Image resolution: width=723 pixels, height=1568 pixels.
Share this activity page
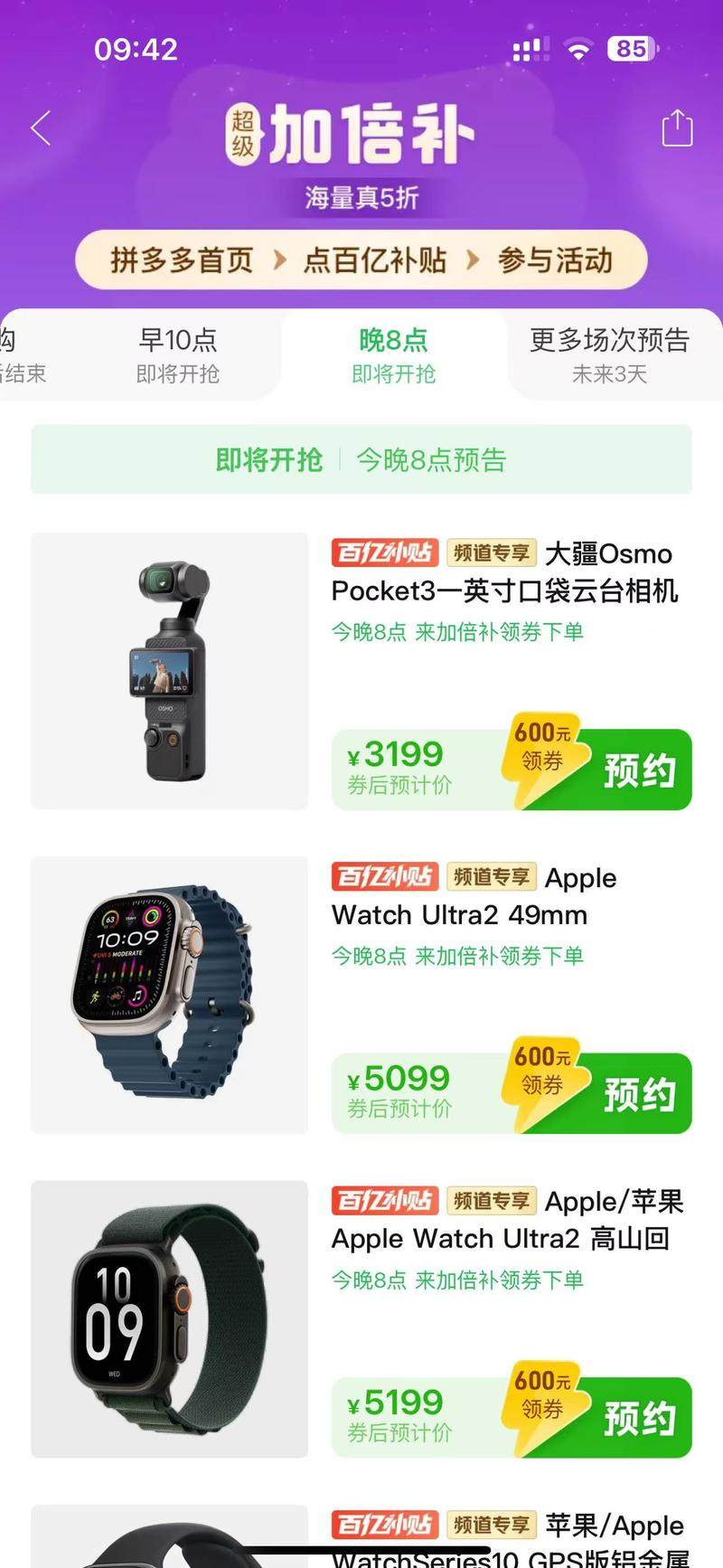[x=677, y=128]
